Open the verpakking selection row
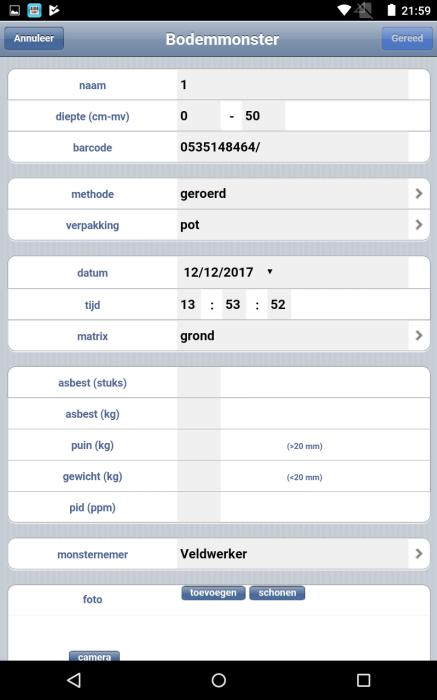Screen dimensions: 437x700 tap(219, 225)
